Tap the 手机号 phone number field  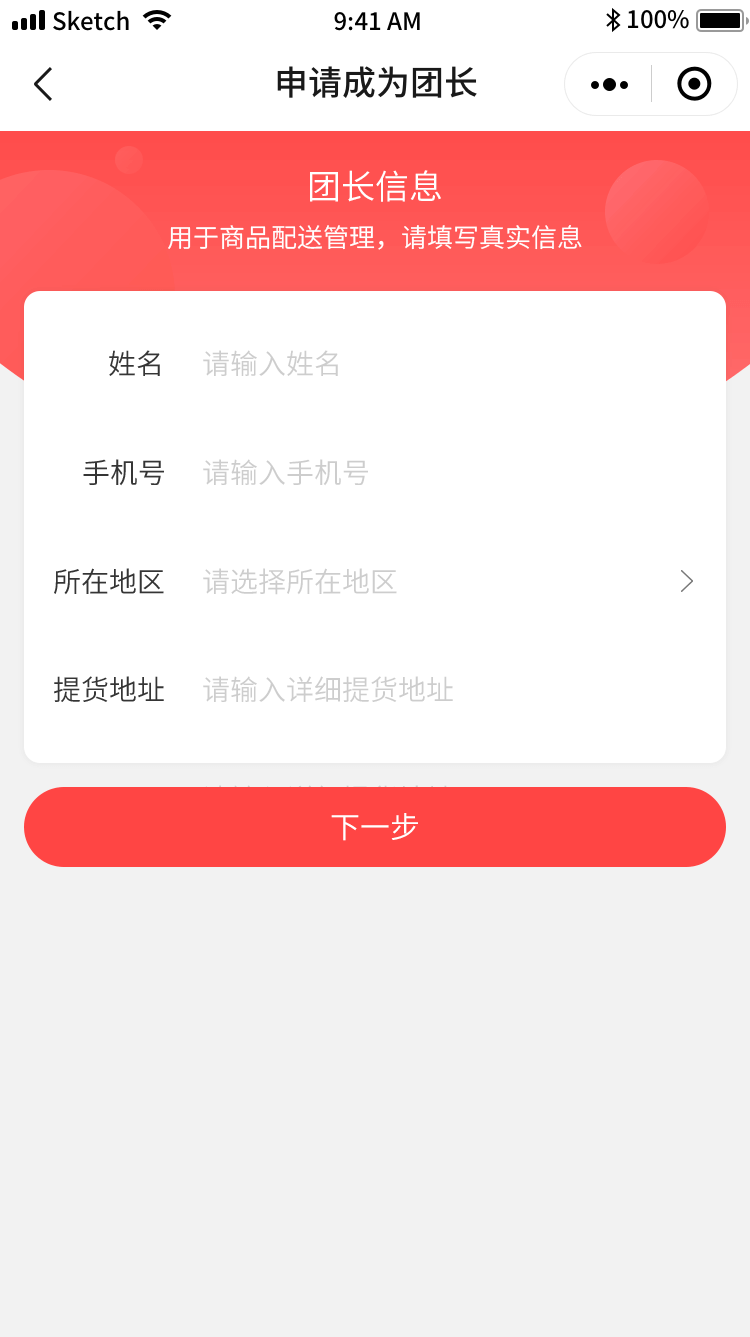[440, 472]
